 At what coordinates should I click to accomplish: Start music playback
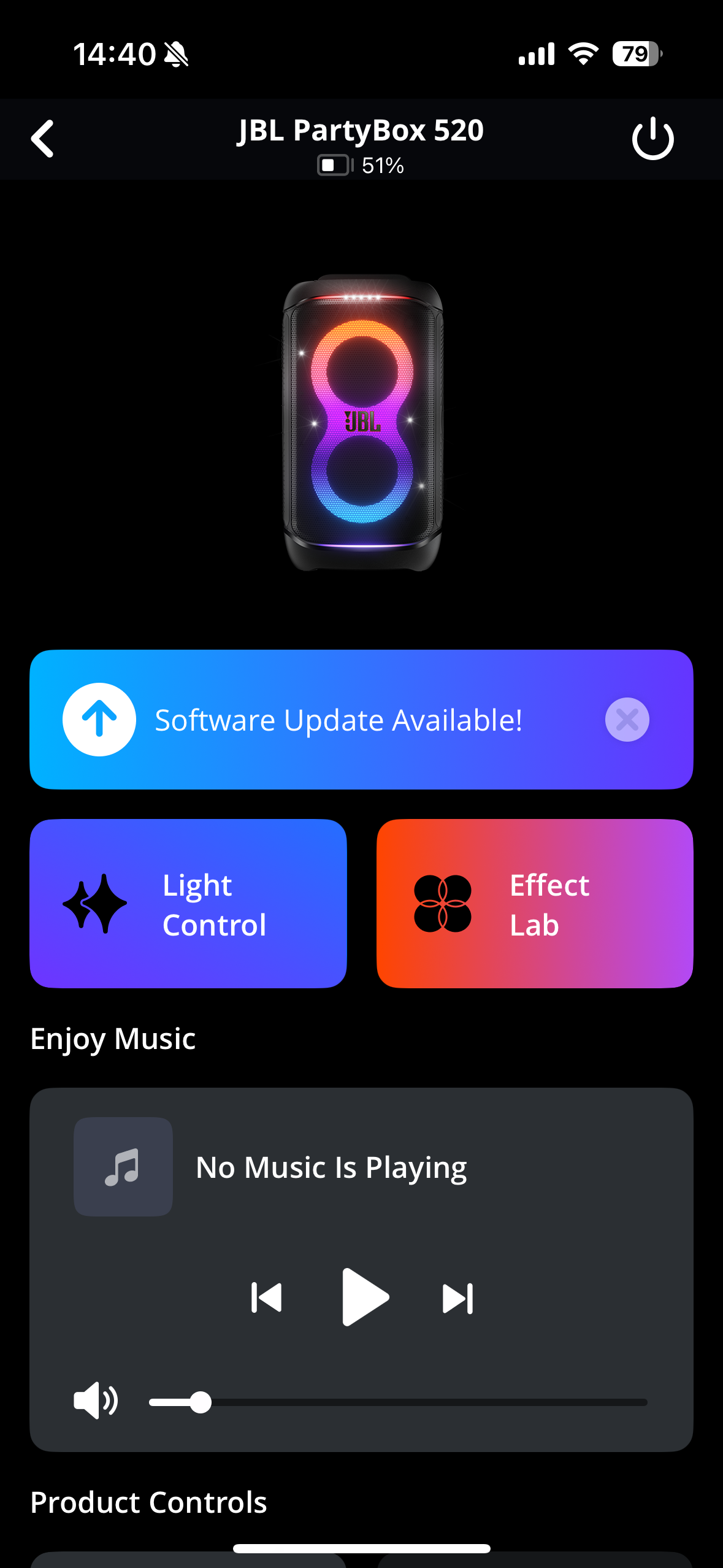point(364,1297)
